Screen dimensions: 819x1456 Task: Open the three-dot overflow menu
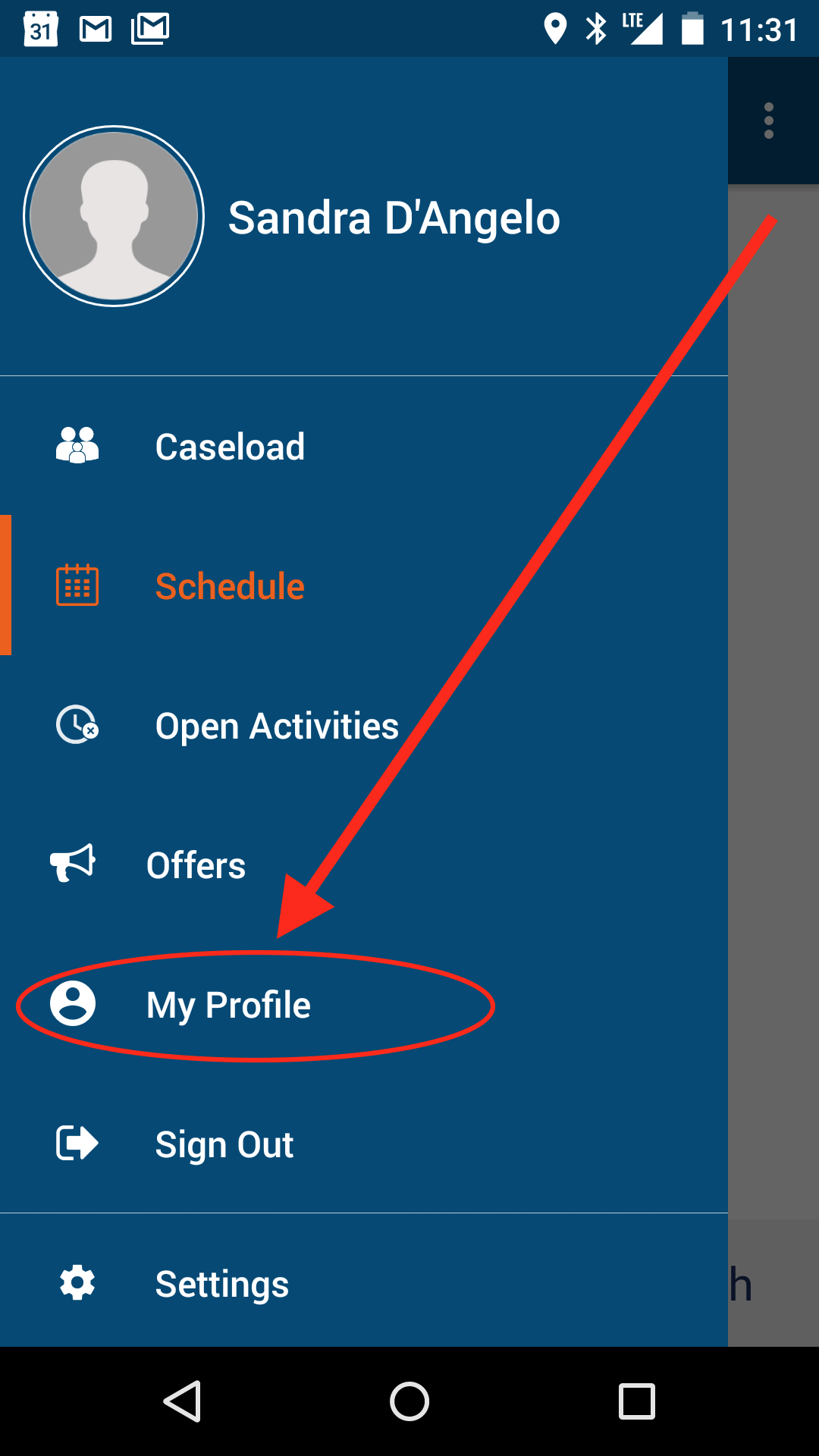(769, 121)
